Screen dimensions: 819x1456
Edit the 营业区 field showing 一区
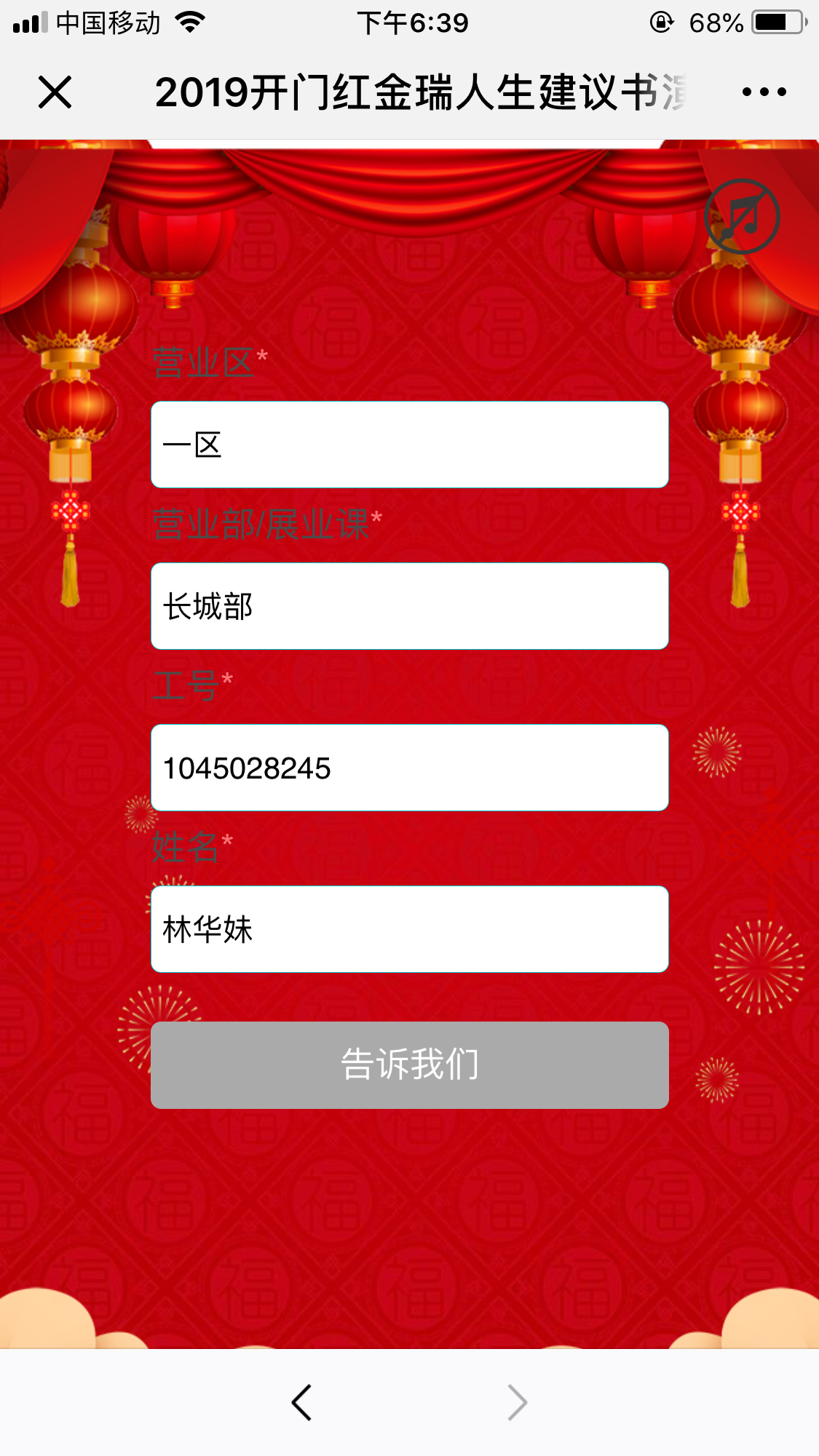[409, 445]
